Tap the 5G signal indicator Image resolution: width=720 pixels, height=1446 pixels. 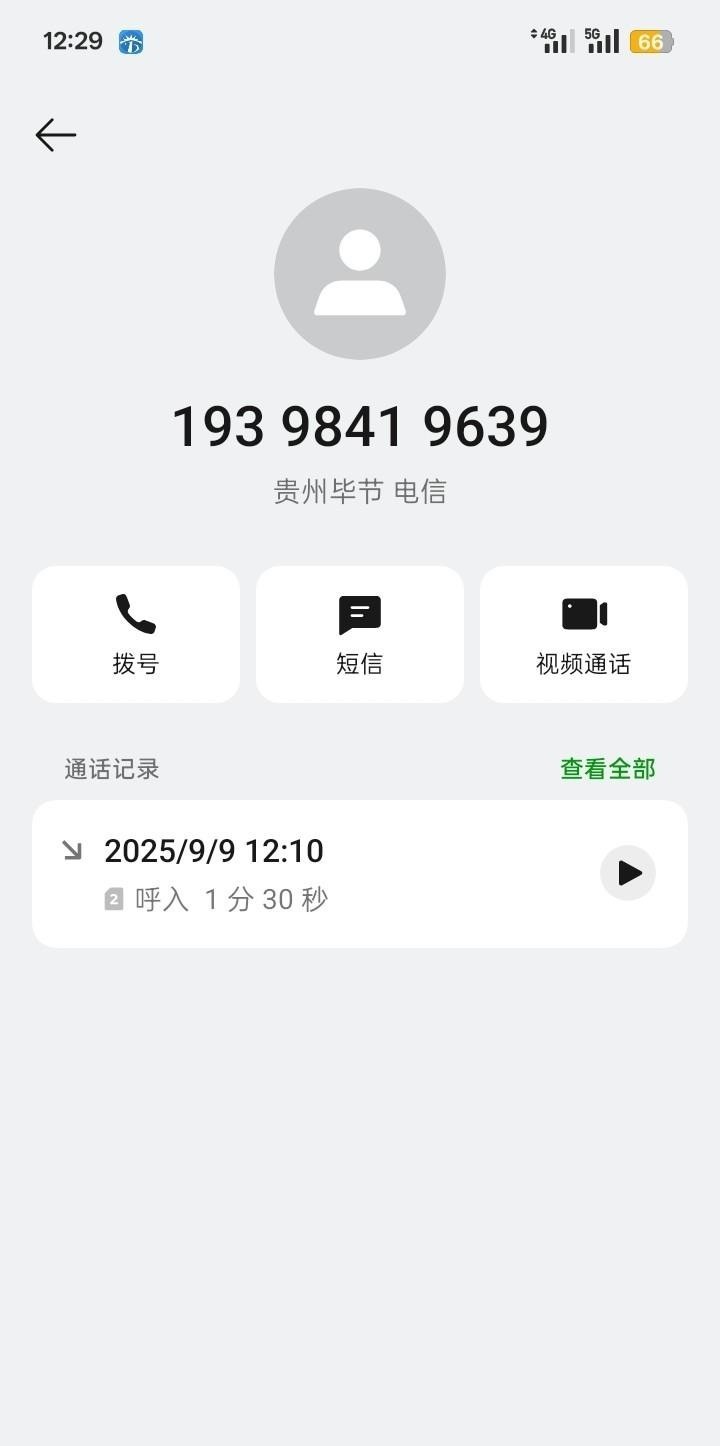pyautogui.click(x=600, y=40)
